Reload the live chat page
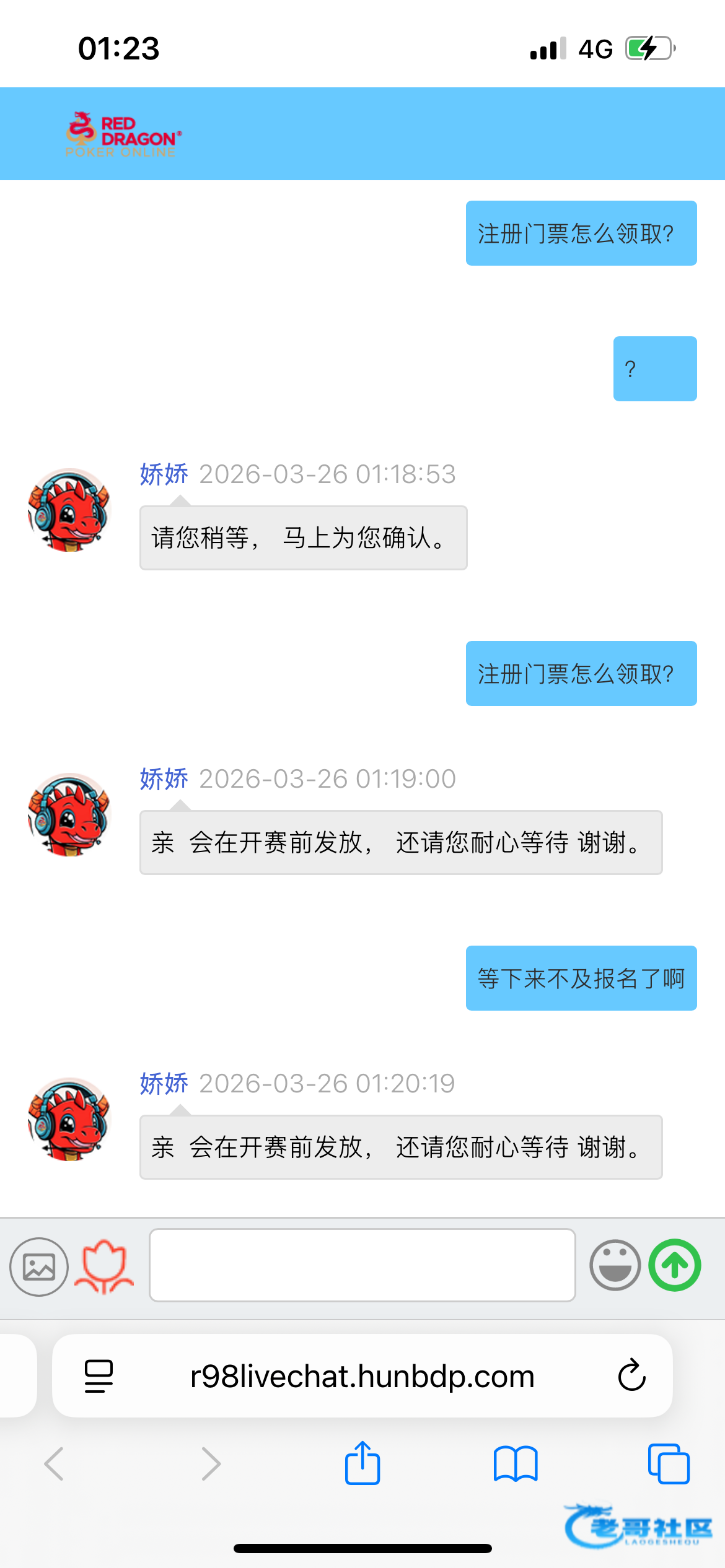The height and width of the screenshot is (1568, 725). point(632,1377)
